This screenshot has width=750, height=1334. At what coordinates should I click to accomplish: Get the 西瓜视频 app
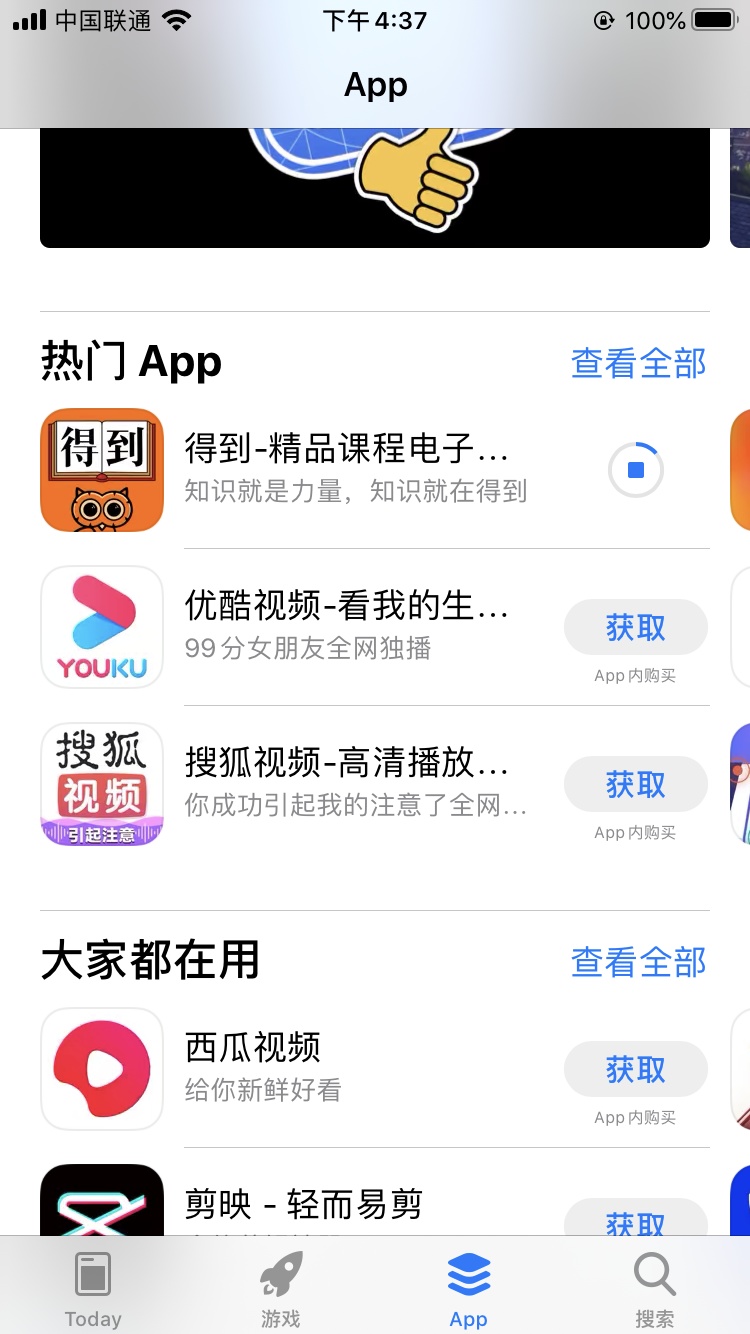click(635, 1070)
